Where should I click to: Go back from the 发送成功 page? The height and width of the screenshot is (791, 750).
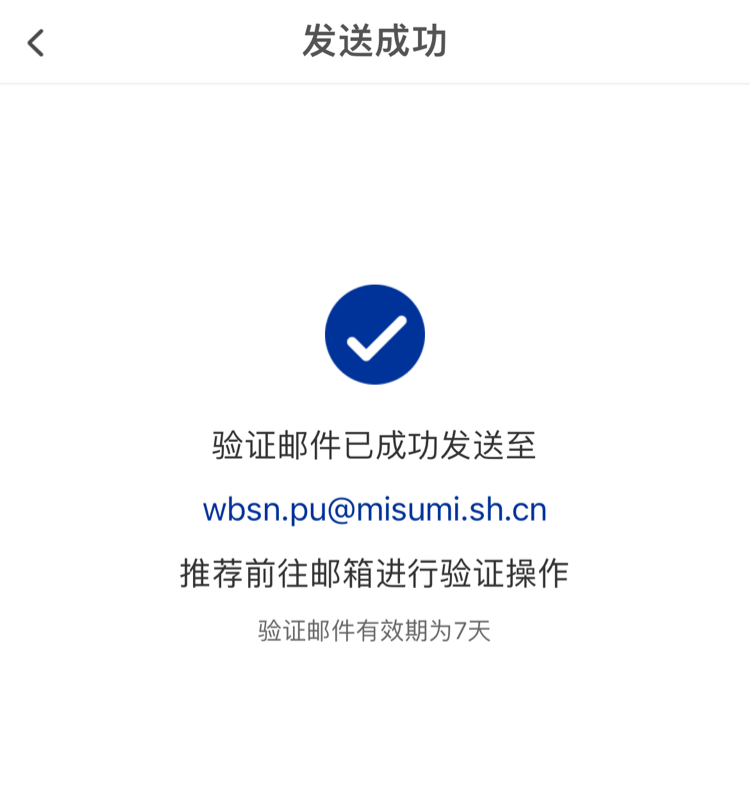click(x=37, y=43)
